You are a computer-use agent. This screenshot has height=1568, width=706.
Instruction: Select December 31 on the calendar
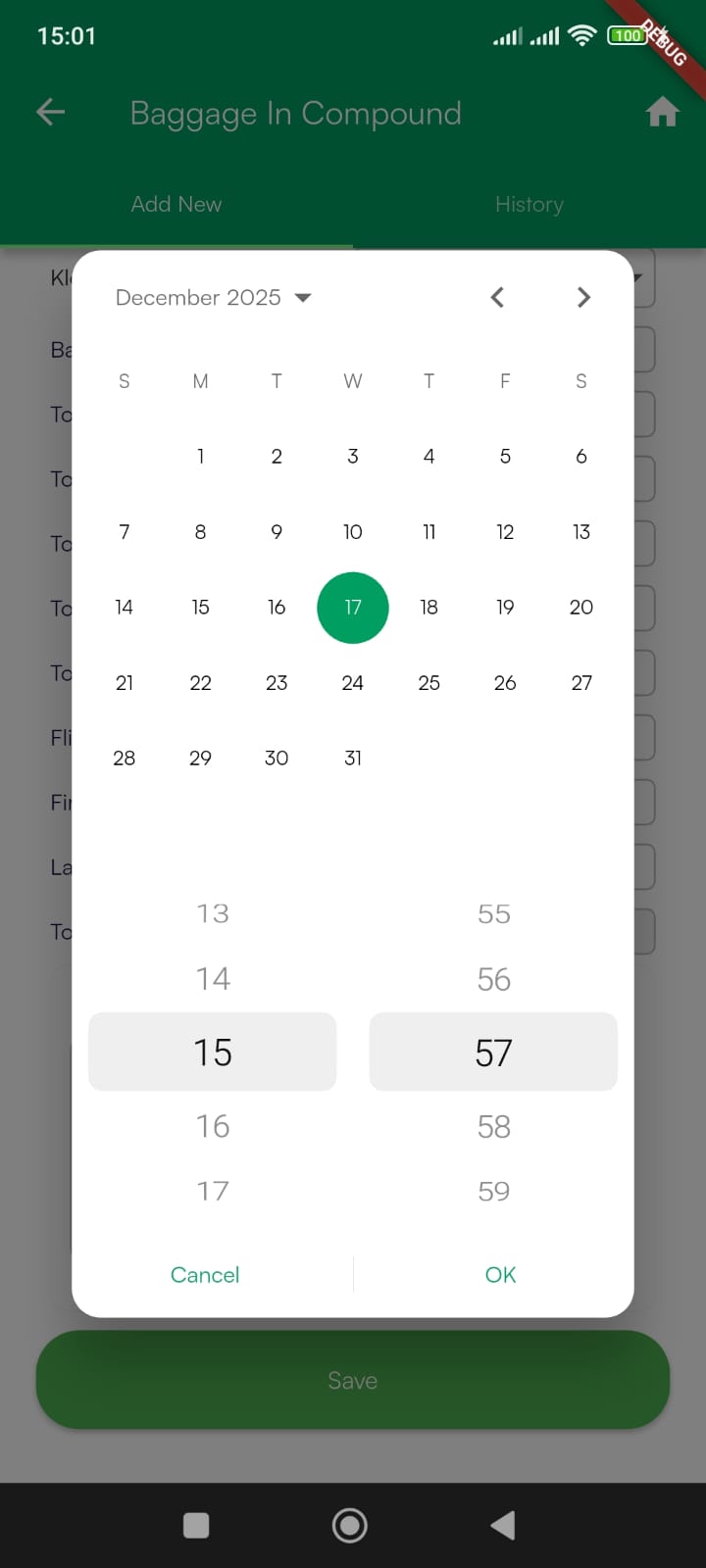[353, 759]
